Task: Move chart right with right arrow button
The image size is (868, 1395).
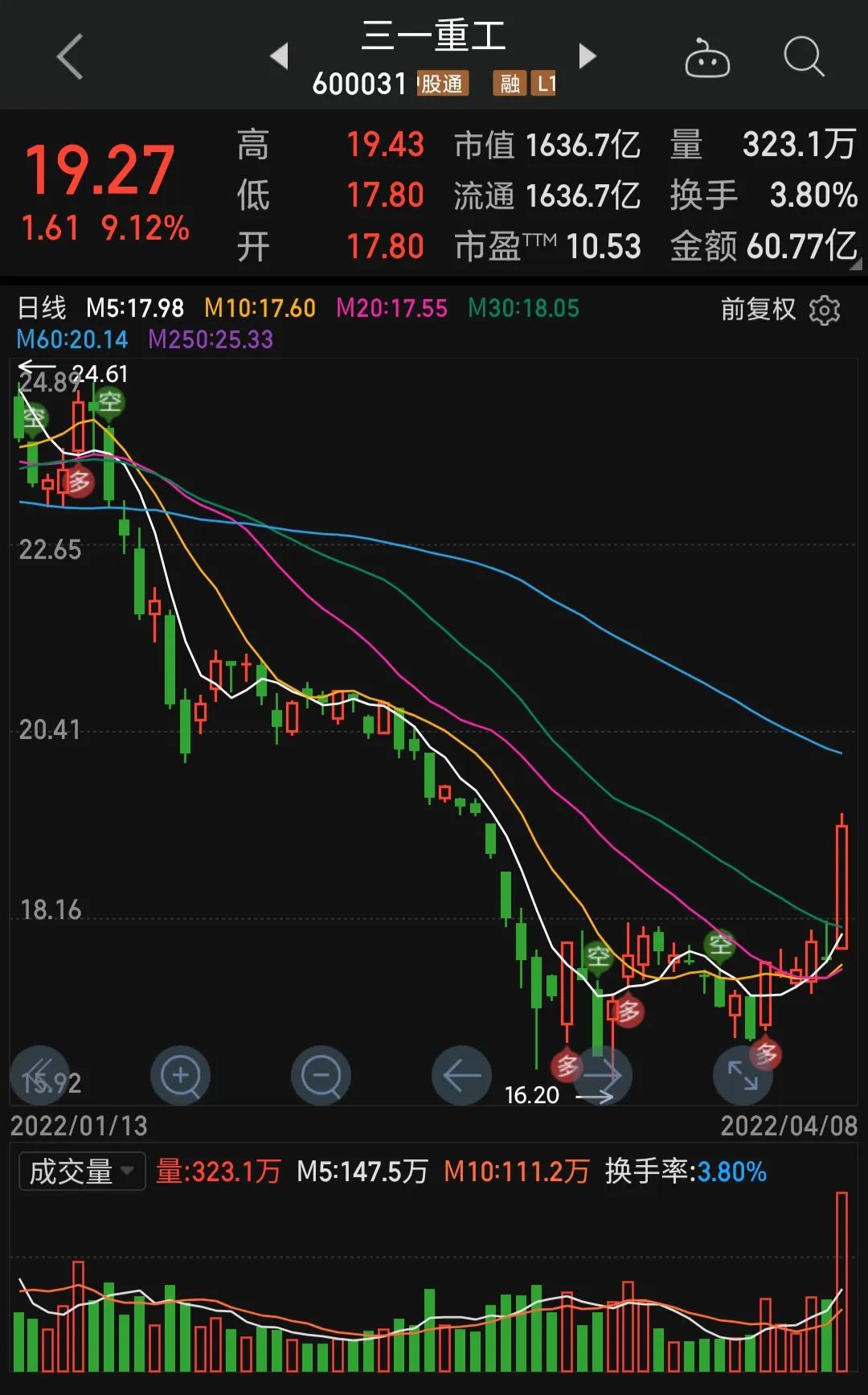Action: click(602, 1075)
